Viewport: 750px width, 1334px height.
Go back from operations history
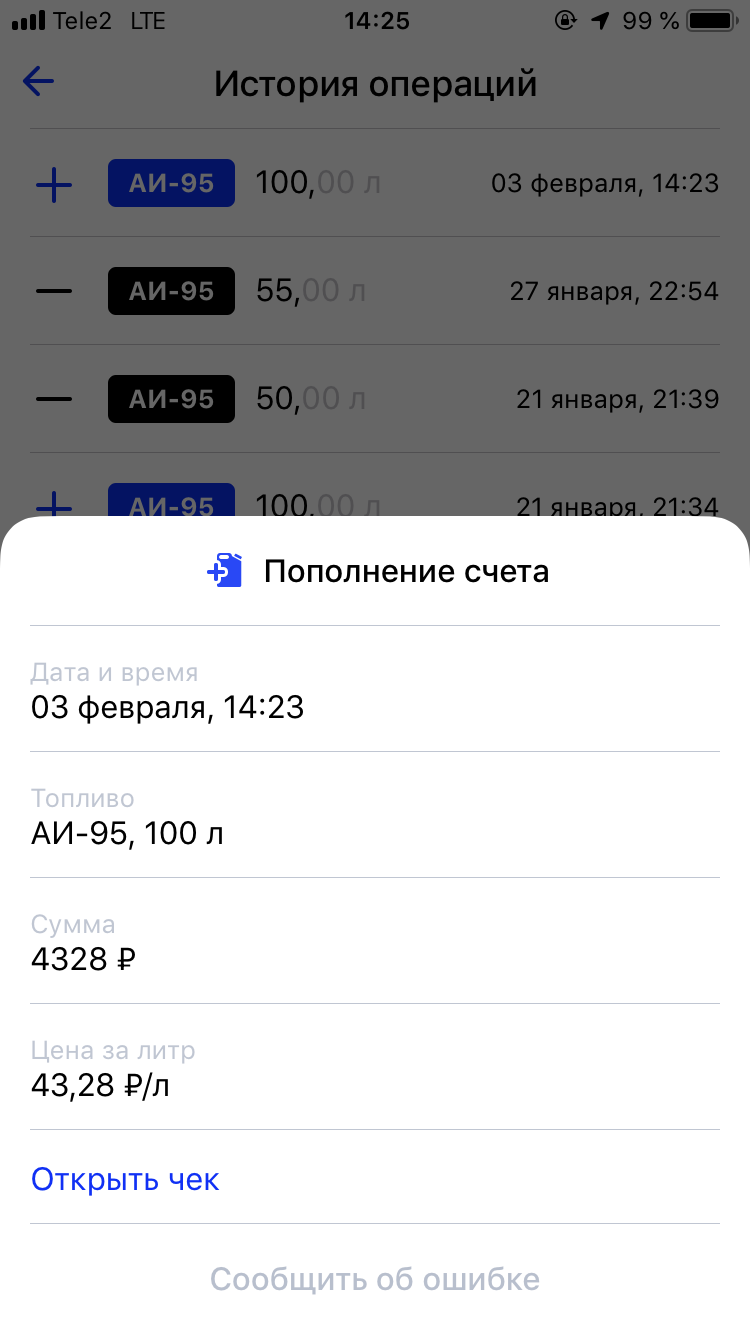[x=39, y=83]
